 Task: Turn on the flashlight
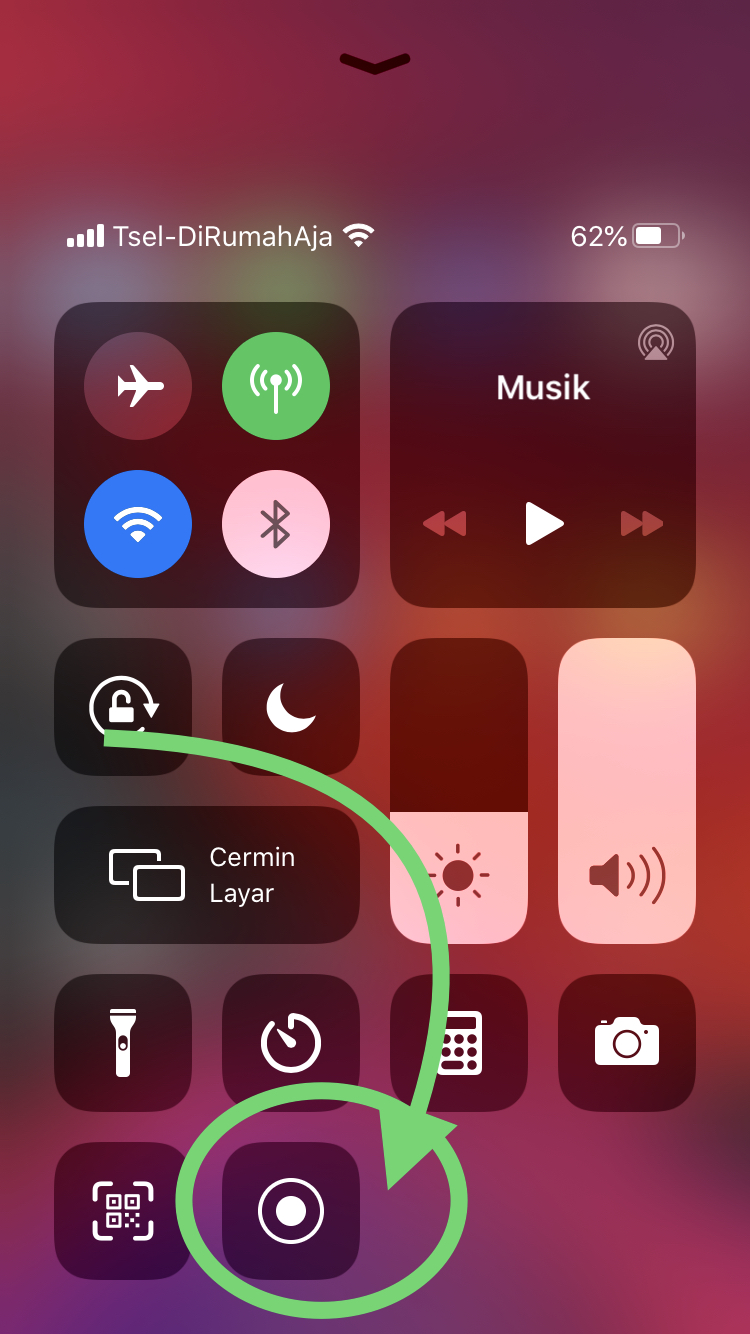pyautogui.click(x=123, y=1043)
